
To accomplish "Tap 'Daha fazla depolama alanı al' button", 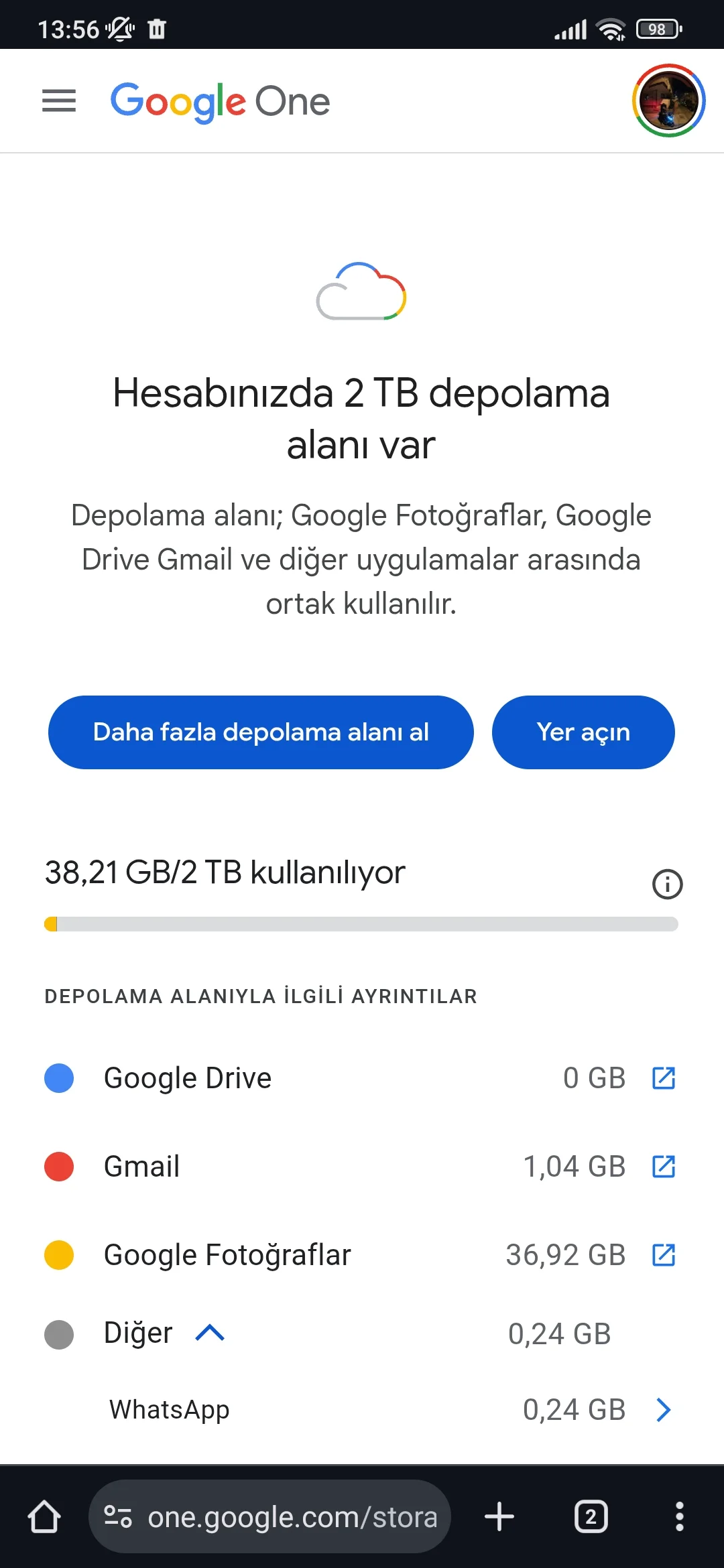I will 261,732.
